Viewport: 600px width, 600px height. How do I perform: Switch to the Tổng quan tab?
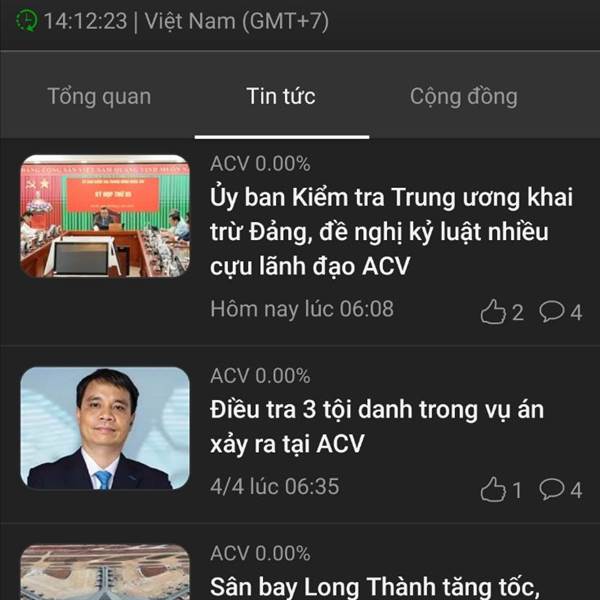click(x=99, y=97)
